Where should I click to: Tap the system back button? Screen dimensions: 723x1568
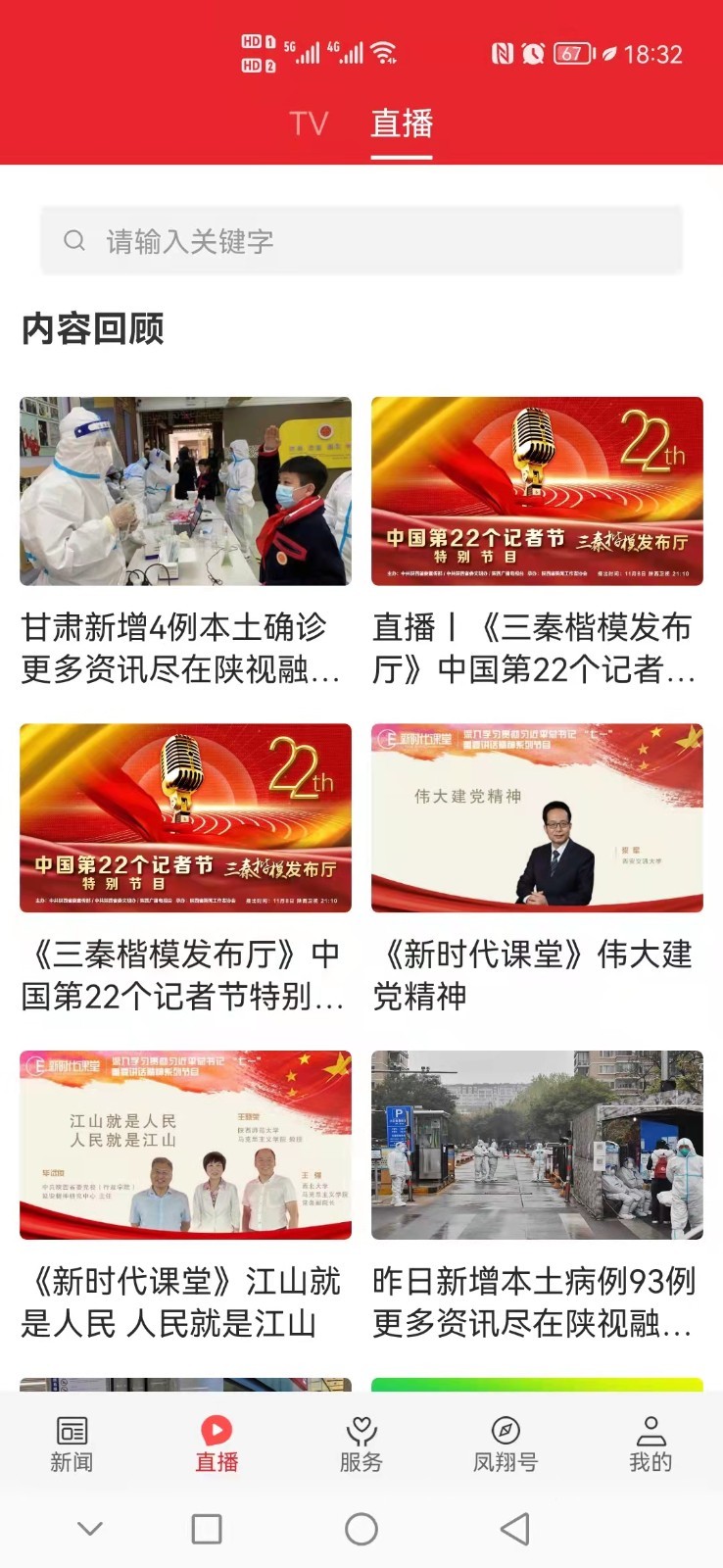click(x=515, y=1529)
